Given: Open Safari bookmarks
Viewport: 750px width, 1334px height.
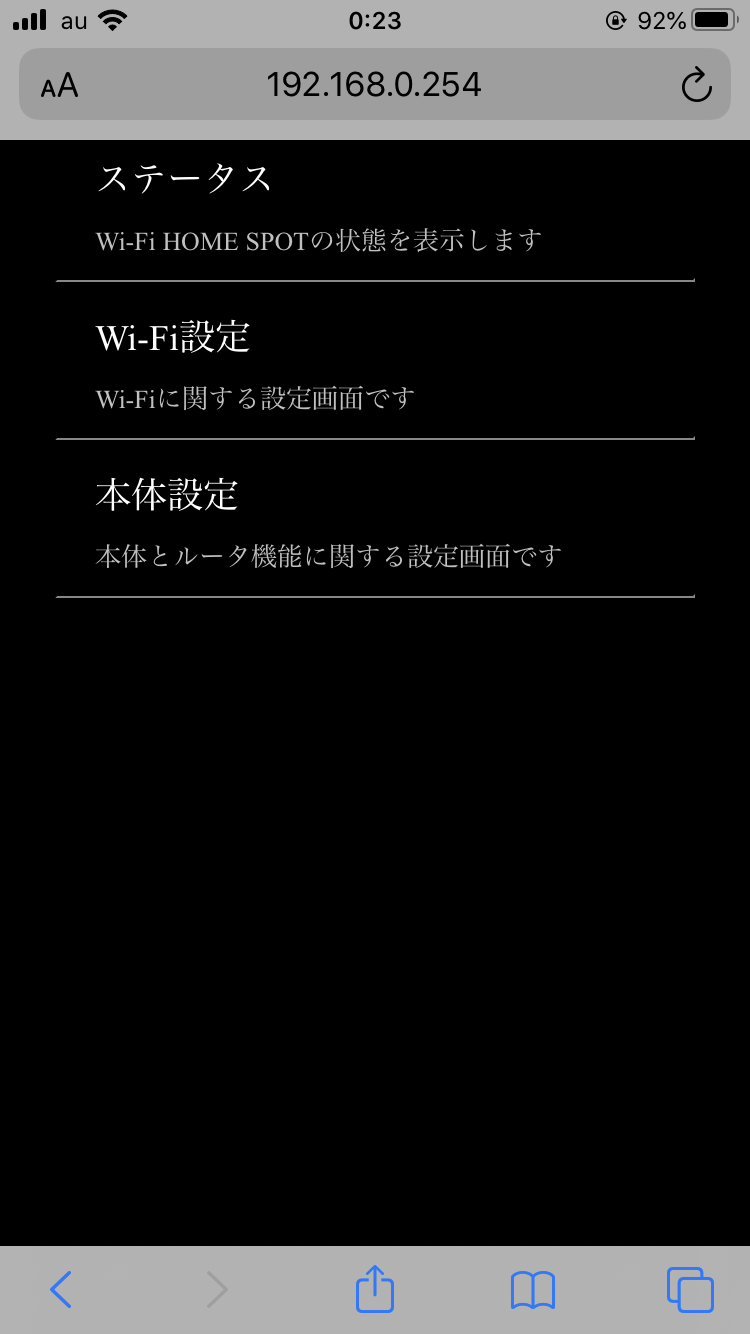Looking at the screenshot, I should click(532, 1290).
